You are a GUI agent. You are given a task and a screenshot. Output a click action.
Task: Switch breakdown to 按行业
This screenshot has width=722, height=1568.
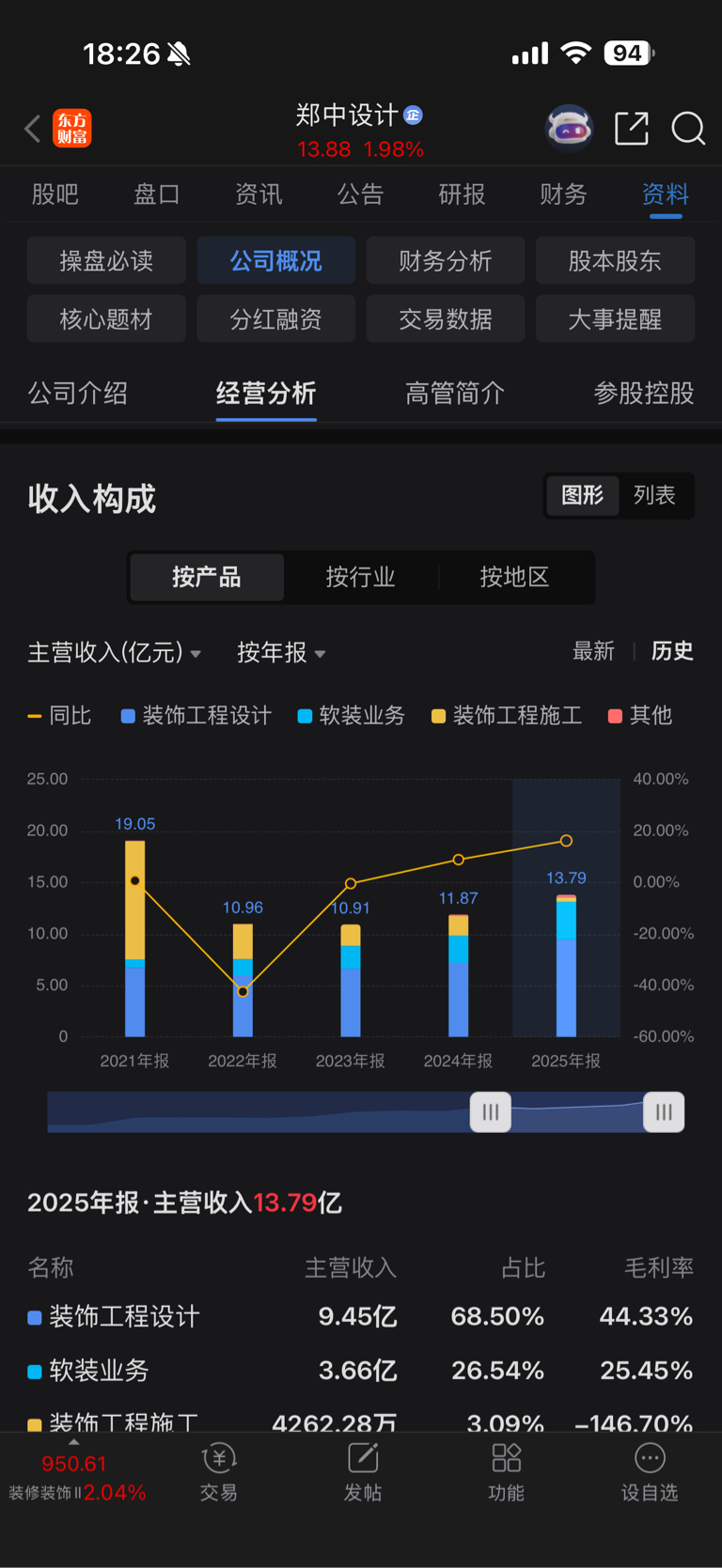tap(360, 577)
